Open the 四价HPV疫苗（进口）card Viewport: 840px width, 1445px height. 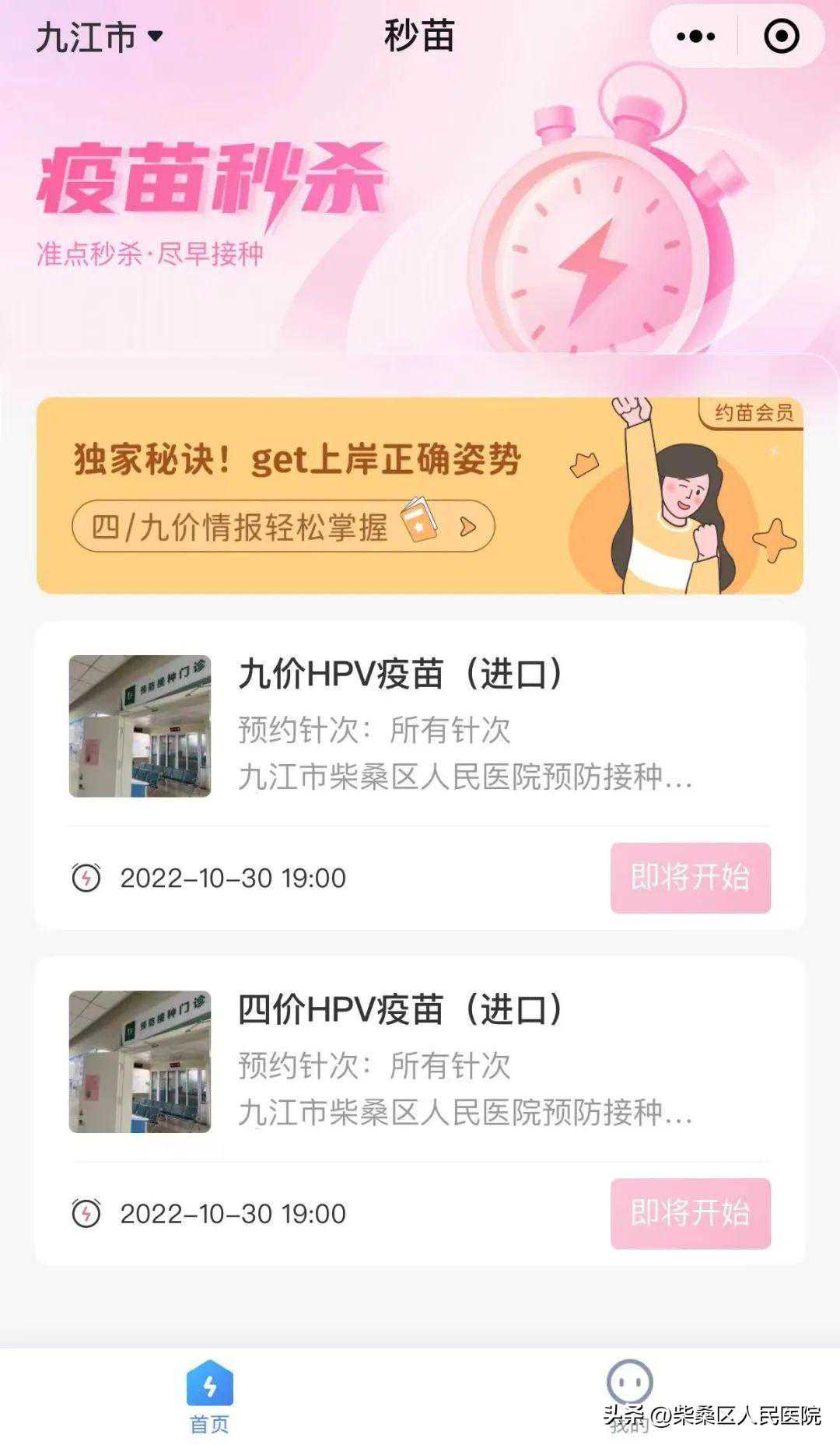420,1061
